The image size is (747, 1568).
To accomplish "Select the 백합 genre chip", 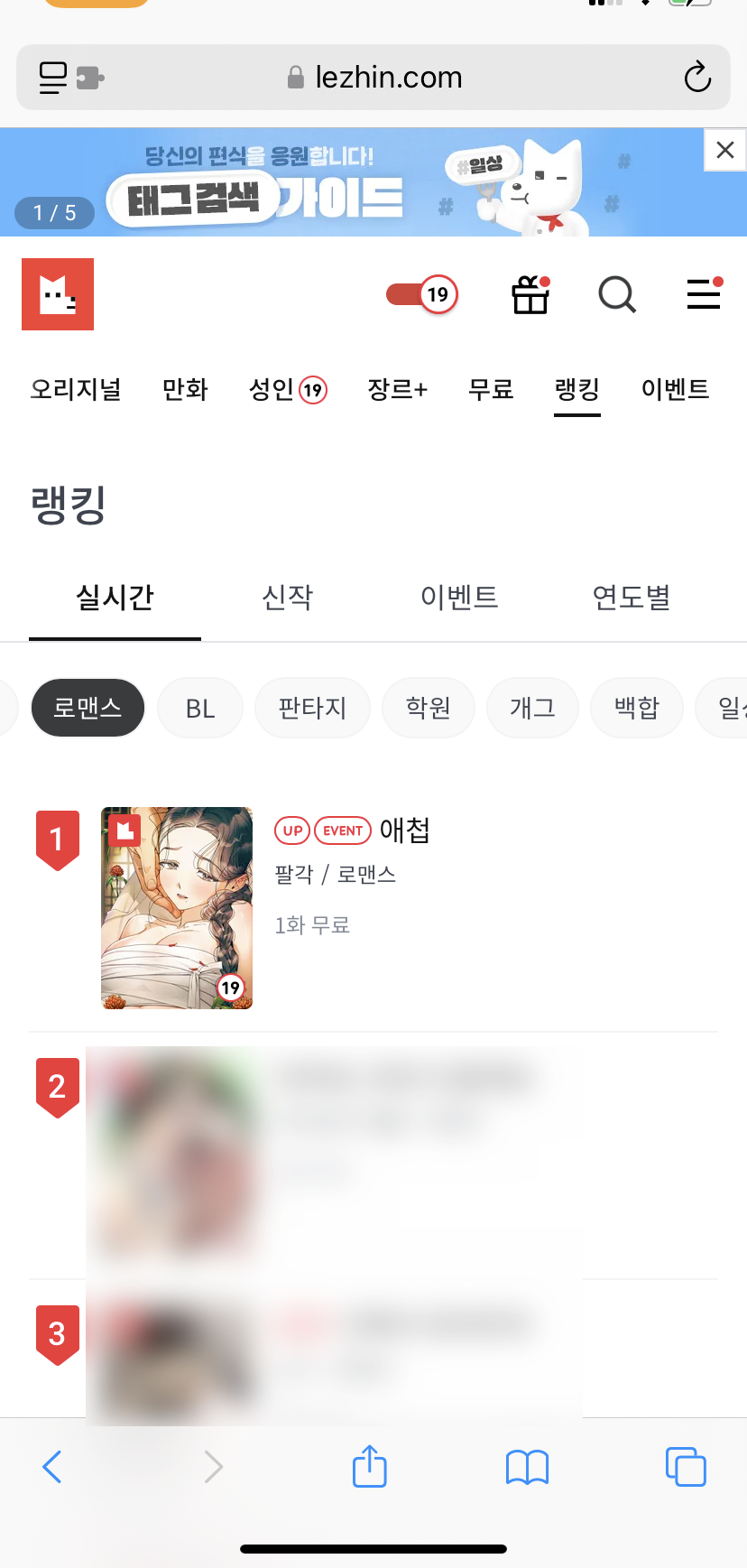I will click(x=636, y=709).
